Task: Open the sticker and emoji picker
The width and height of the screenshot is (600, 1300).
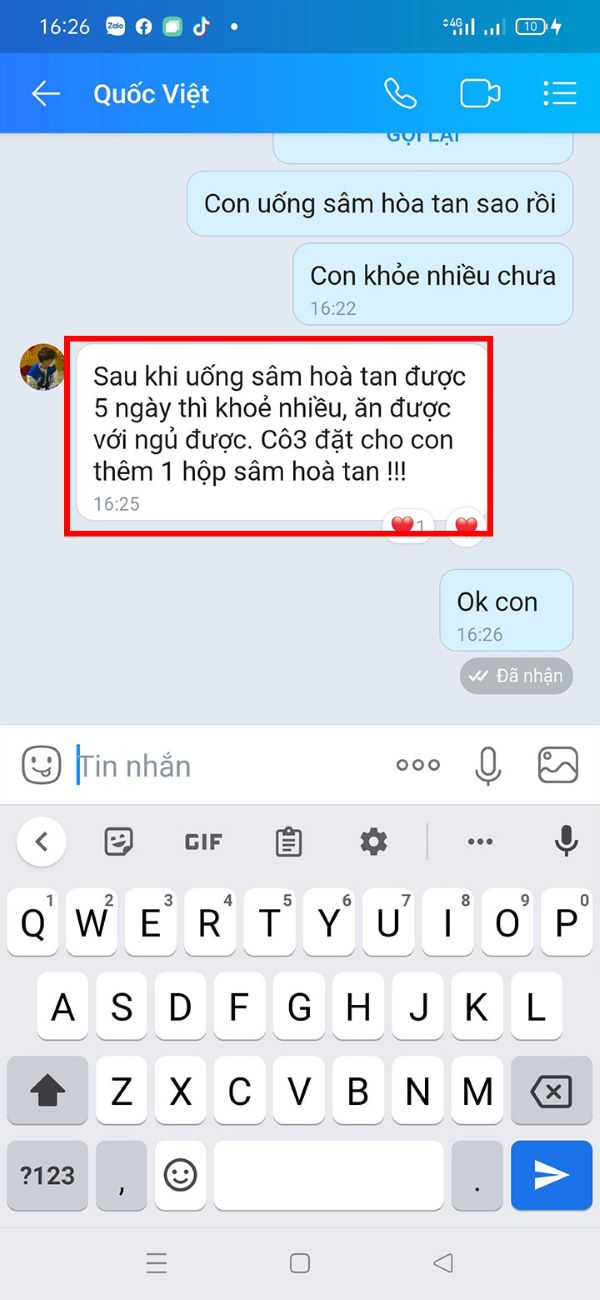Action: (41, 765)
